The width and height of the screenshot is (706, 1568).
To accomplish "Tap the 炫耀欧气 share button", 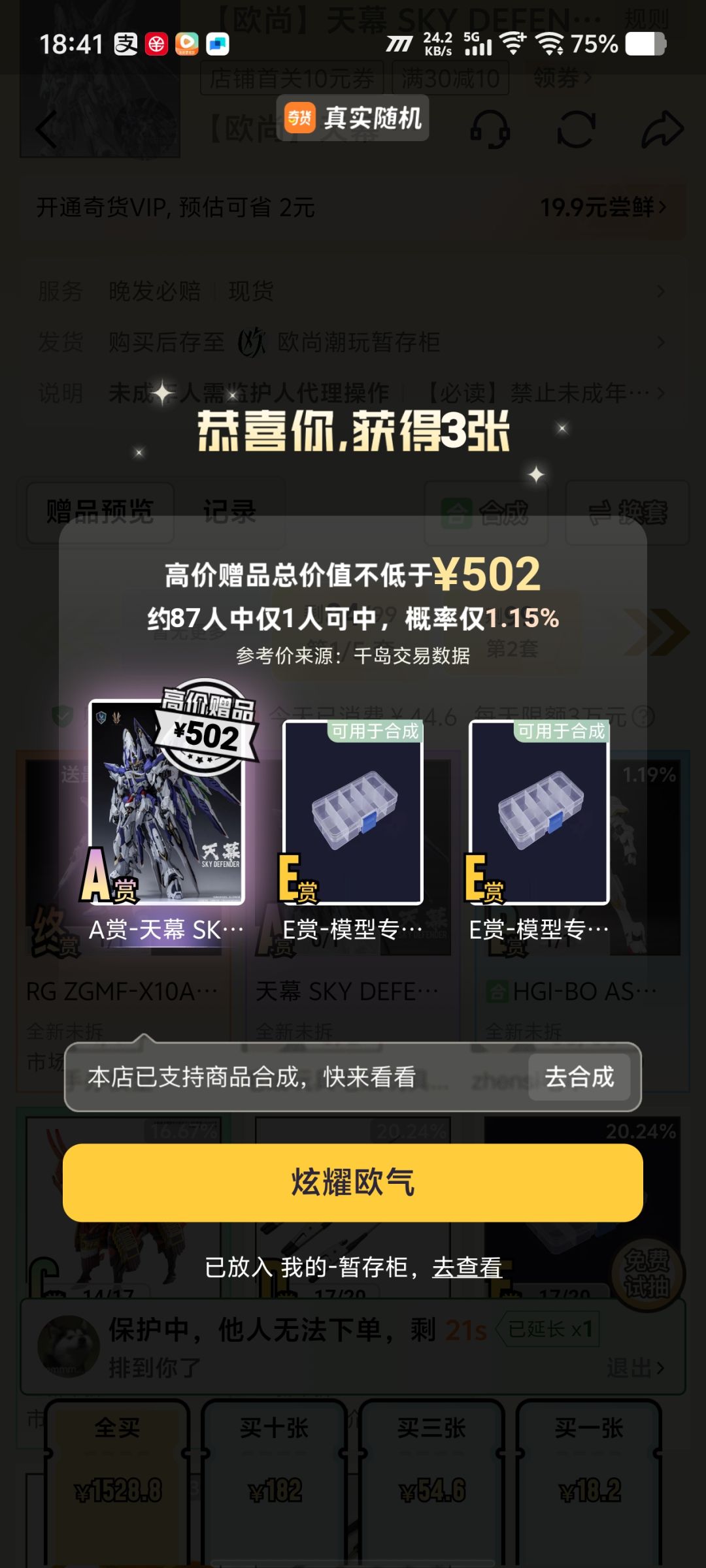I will click(353, 1183).
